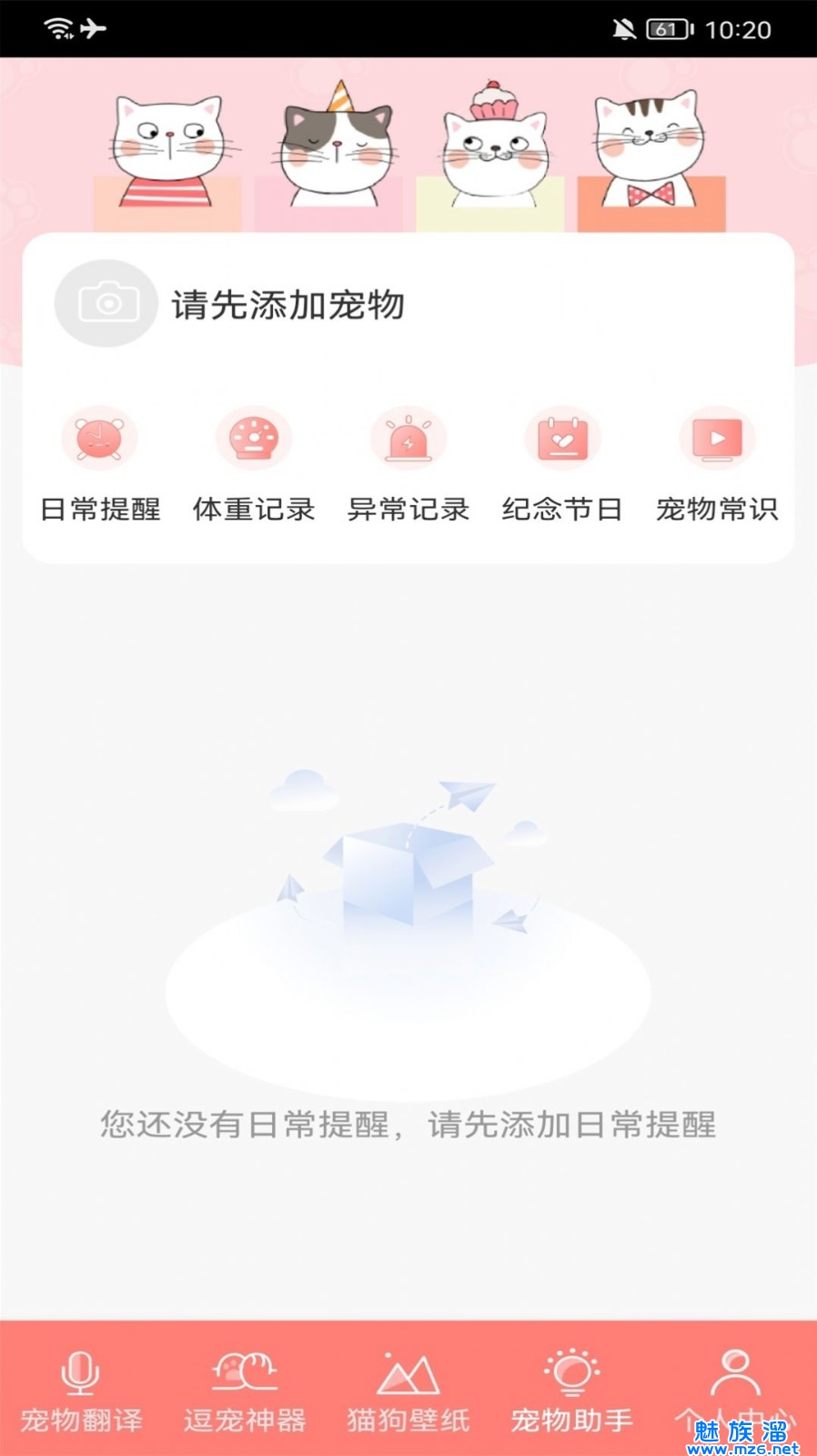The width and height of the screenshot is (817, 1456).
Task: Go to the 个人中心 tab
Action: tap(735, 1389)
